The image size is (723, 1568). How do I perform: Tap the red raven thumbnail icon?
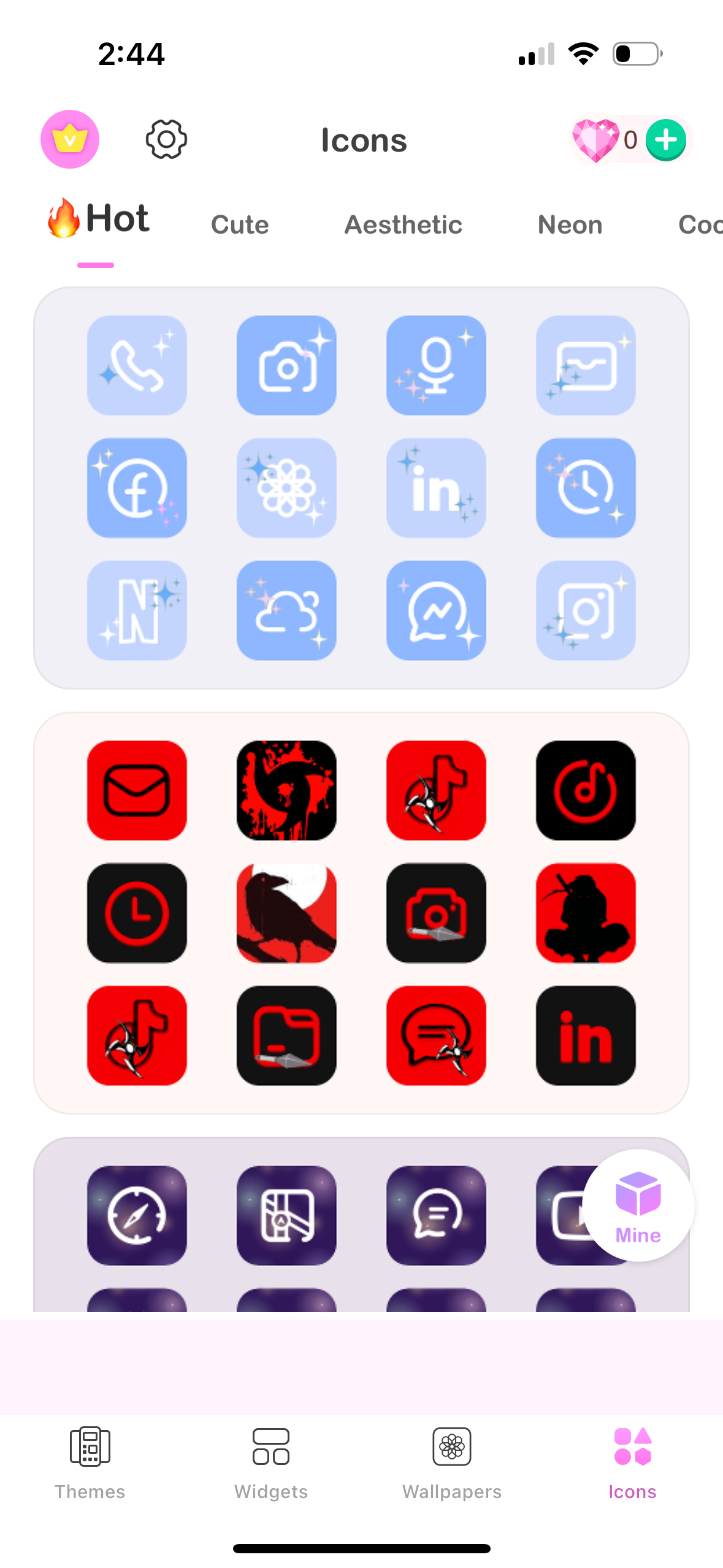(286, 913)
